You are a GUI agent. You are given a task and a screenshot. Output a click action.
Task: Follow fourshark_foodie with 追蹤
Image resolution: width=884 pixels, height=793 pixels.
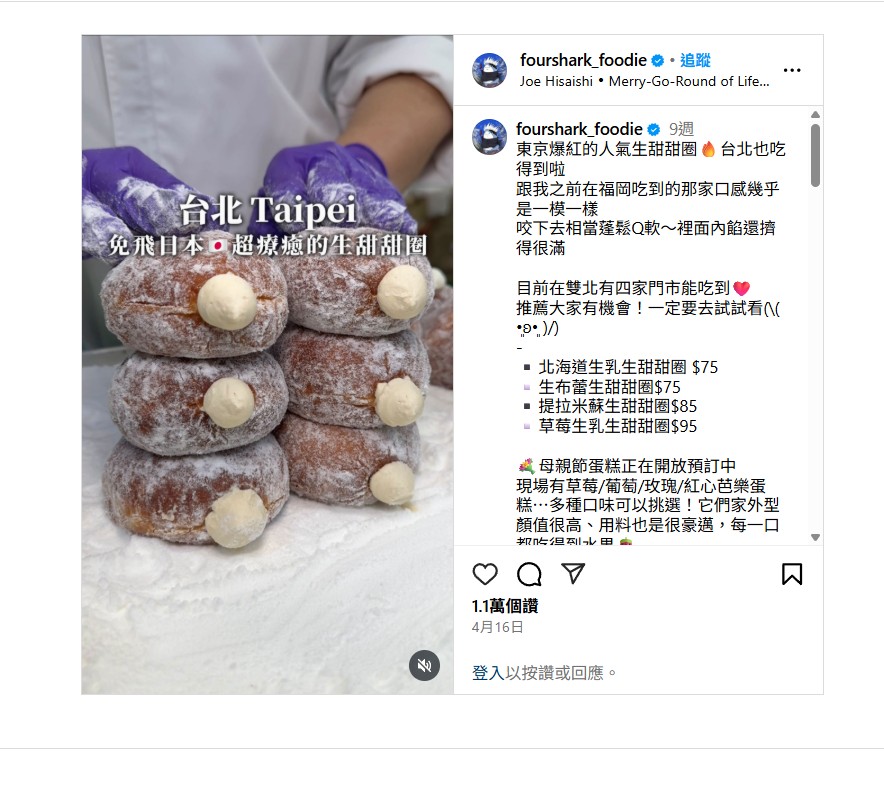[695, 60]
